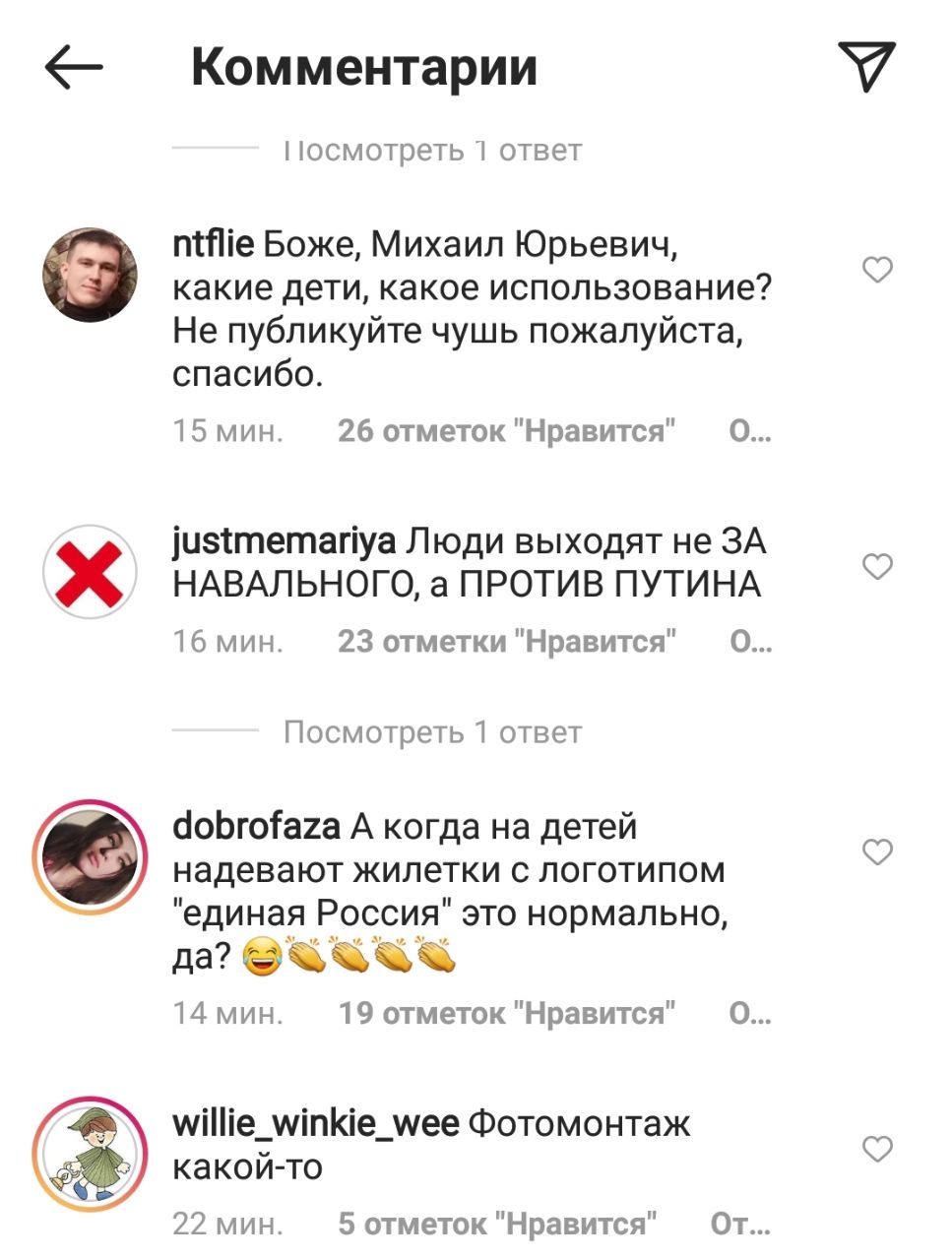Share the post via direct message icon
Screen dimensions: 952x1260
866,66
